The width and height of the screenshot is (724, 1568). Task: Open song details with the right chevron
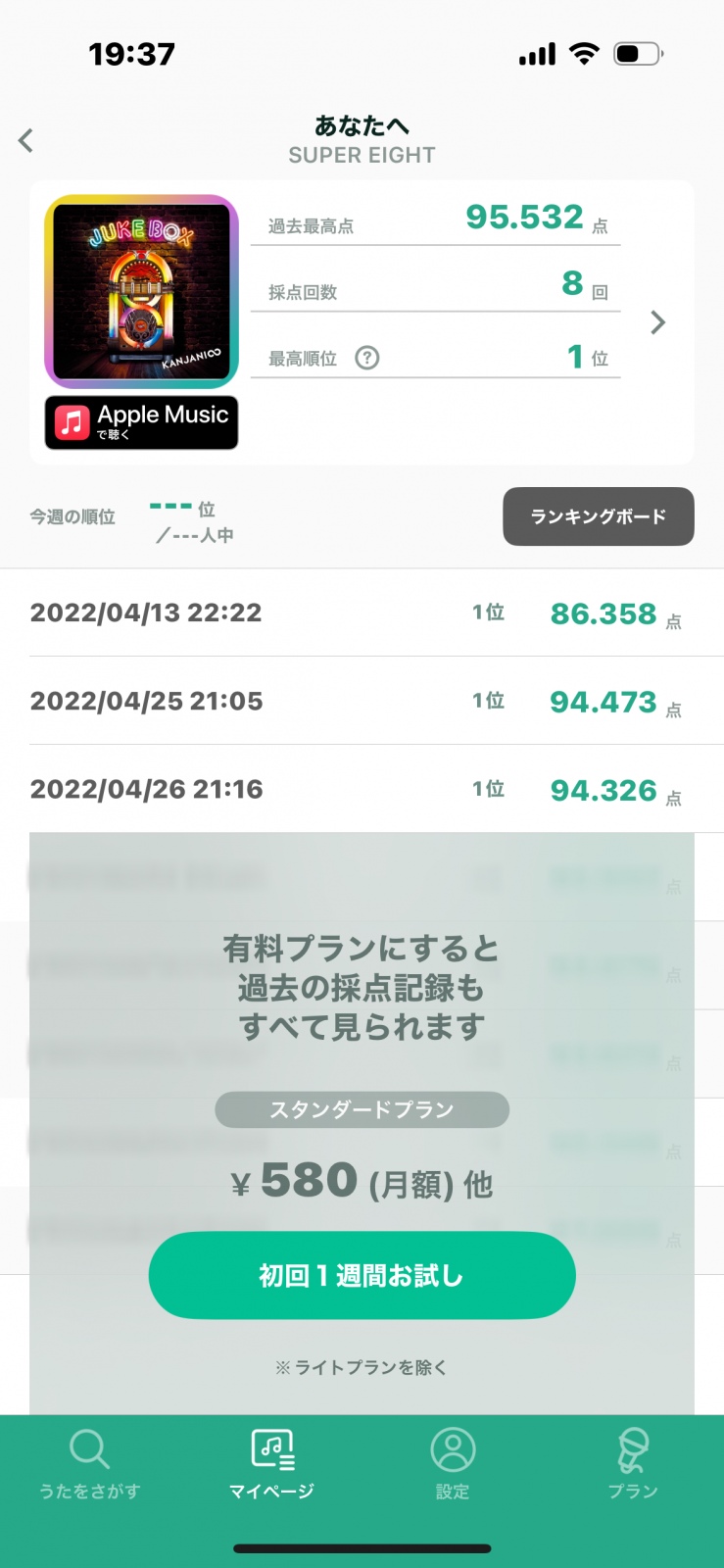pos(658,322)
